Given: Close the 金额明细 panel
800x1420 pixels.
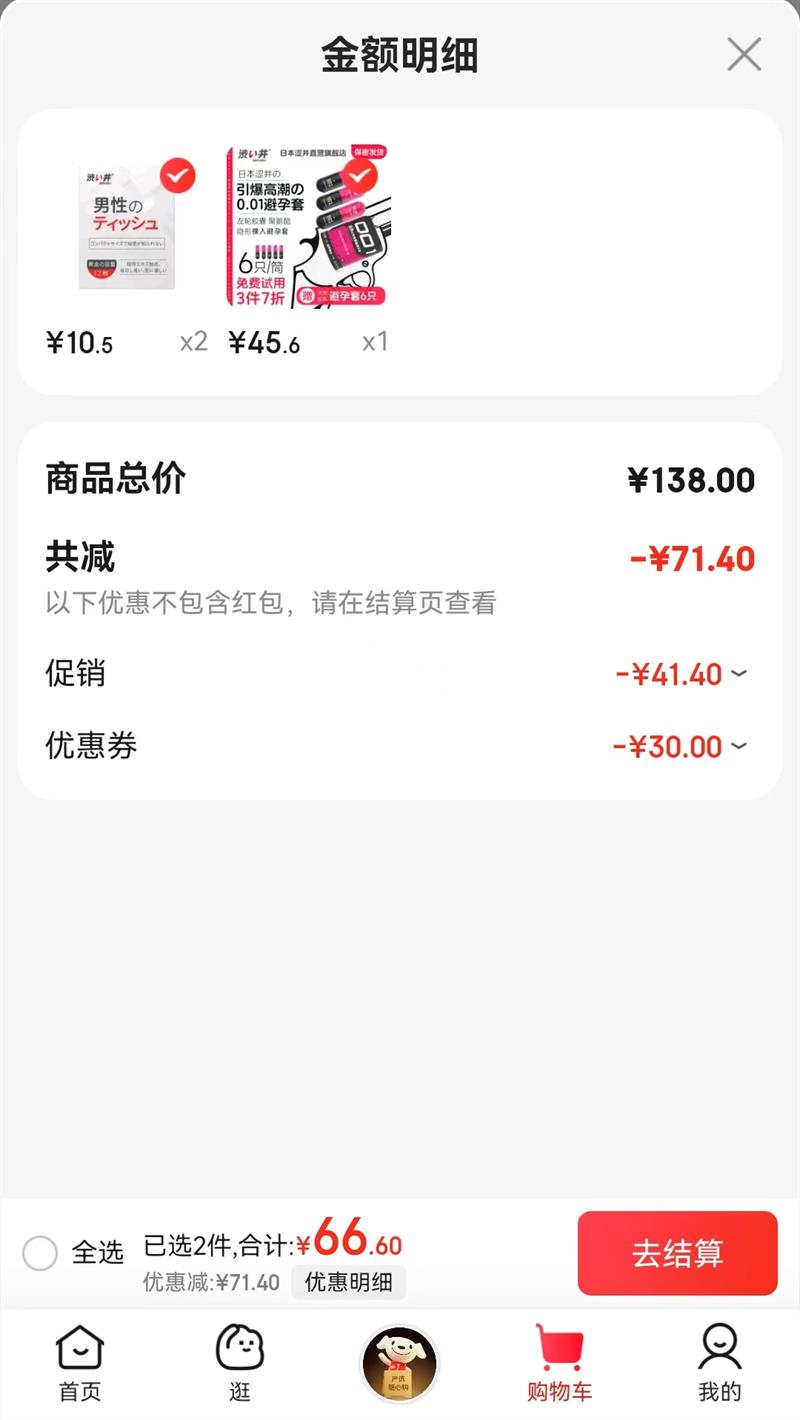Looking at the screenshot, I should click(x=744, y=54).
